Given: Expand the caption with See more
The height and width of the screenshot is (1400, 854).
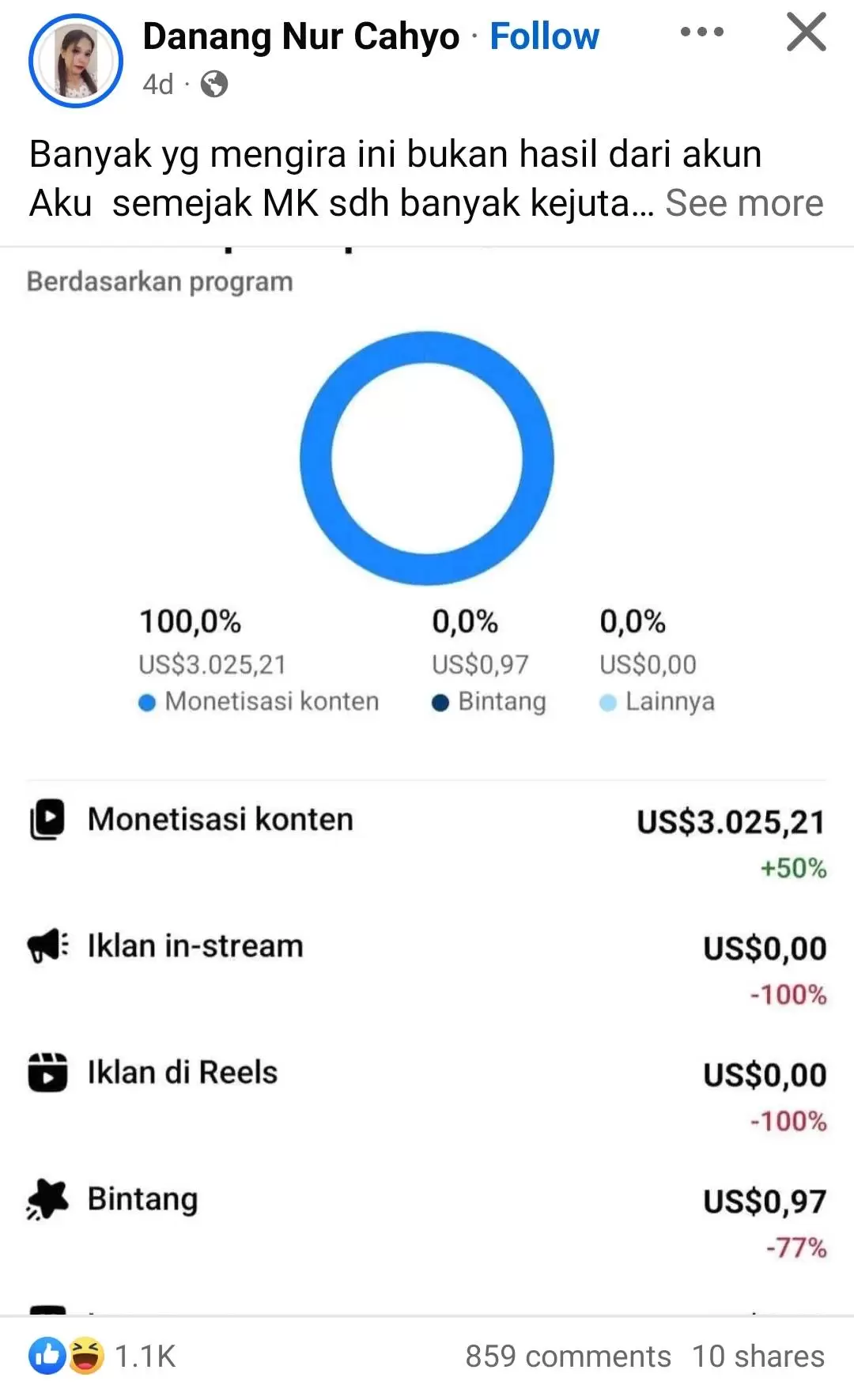Looking at the screenshot, I should pos(744,203).
